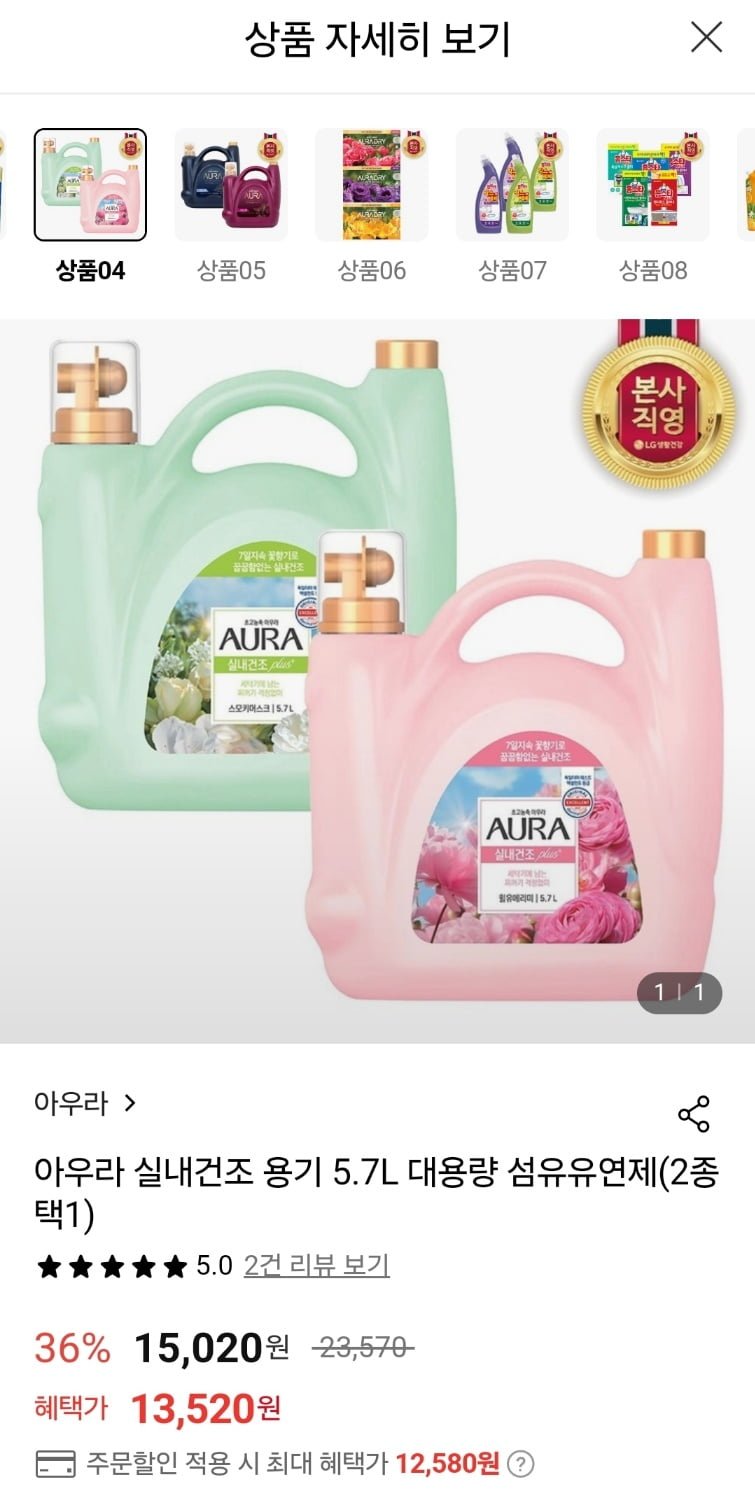The image size is (755, 1504).
Task: Choose the 상품08 product thumbnail
Action: click(x=653, y=185)
